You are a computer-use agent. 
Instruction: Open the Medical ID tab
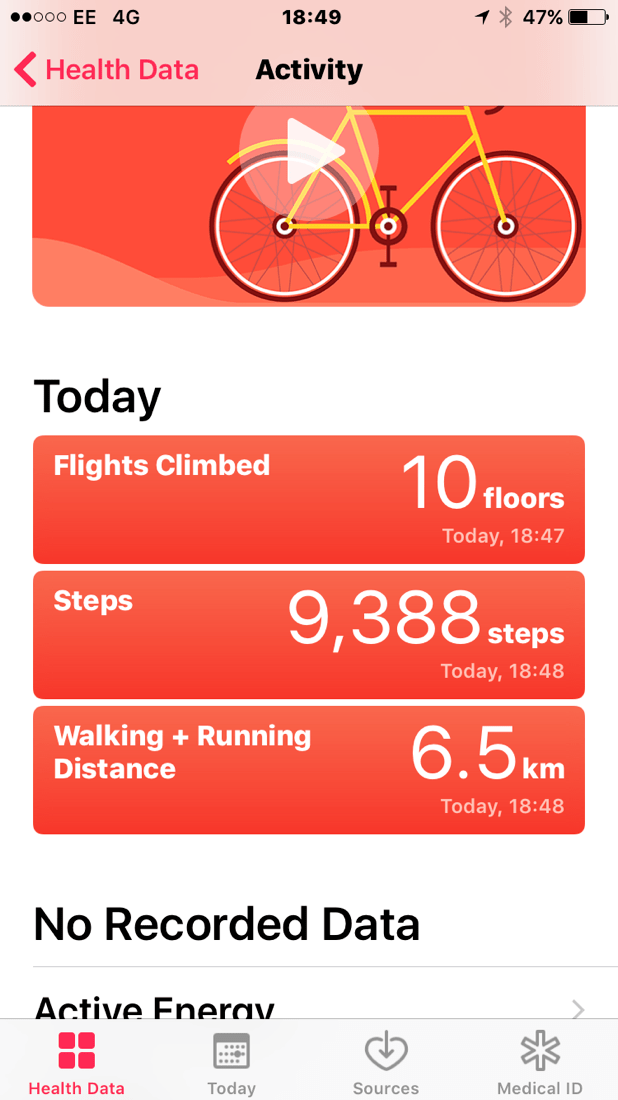[539, 1063]
